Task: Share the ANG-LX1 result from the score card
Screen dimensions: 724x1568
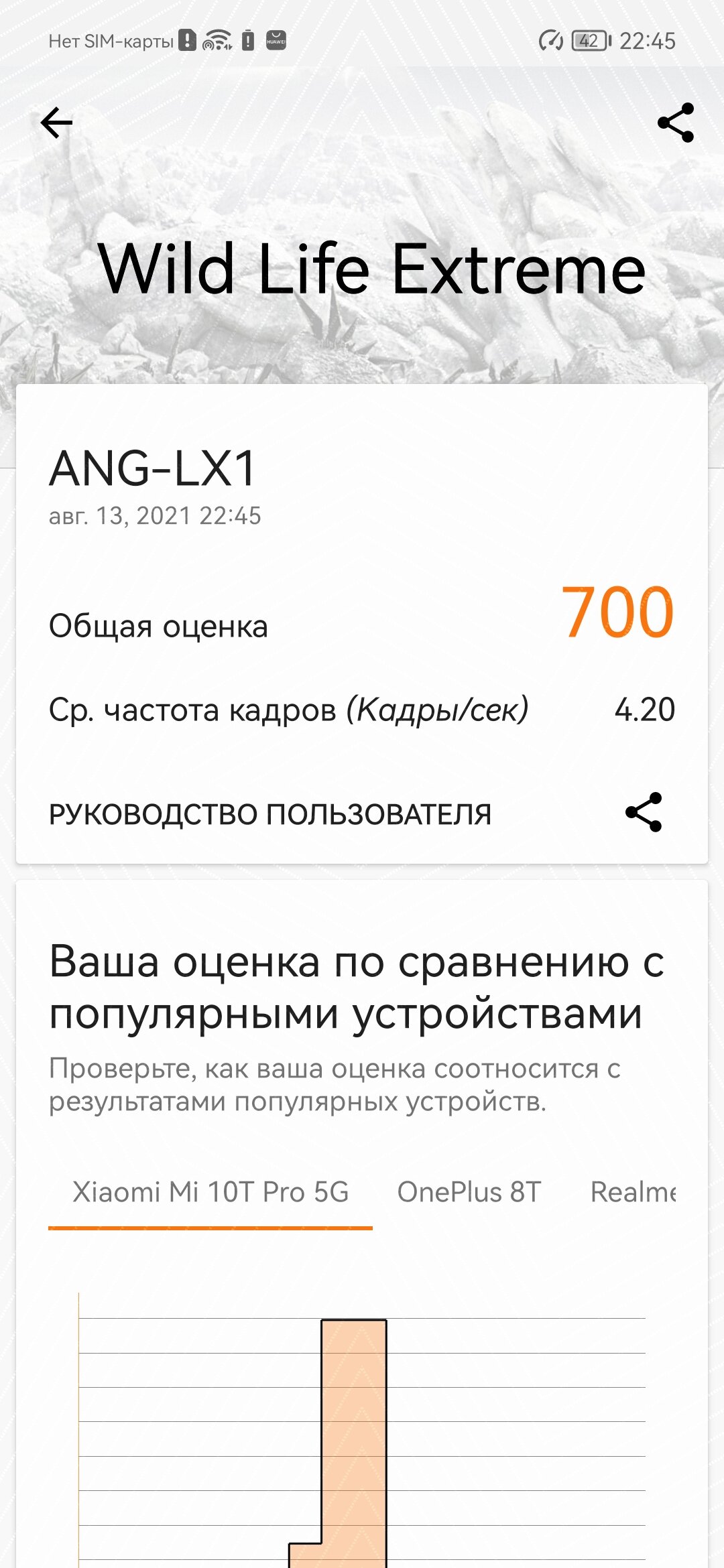Action: point(644,812)
